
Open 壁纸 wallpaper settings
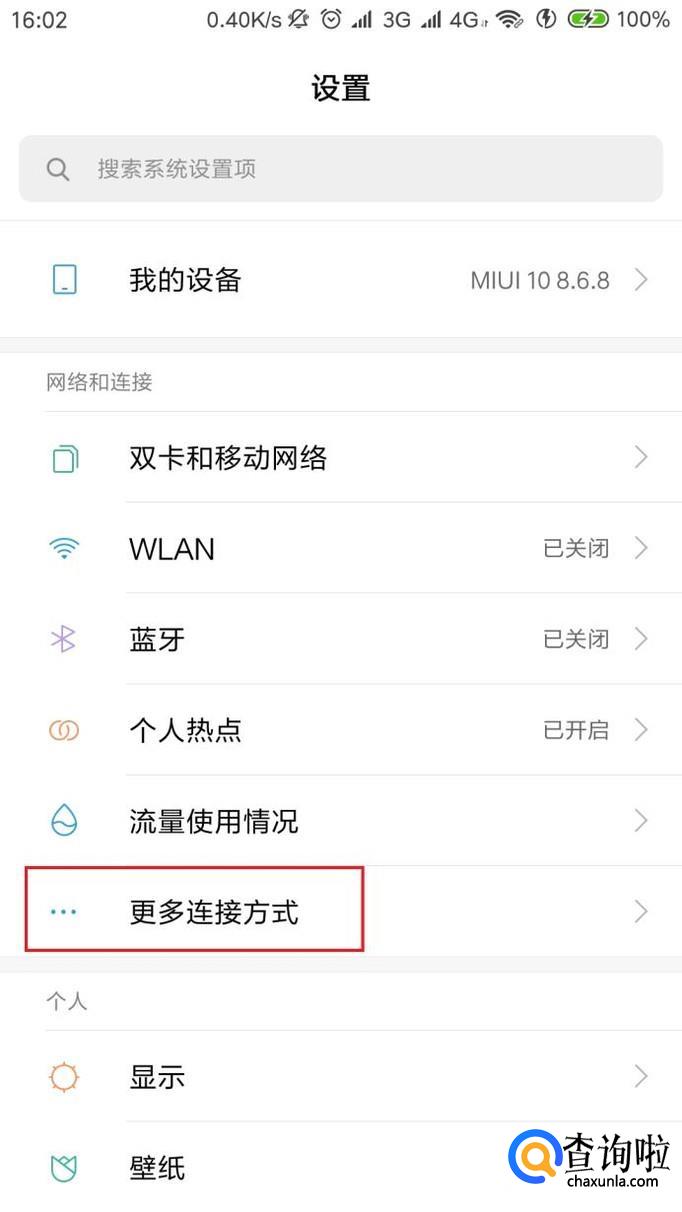coord(300,1167)
